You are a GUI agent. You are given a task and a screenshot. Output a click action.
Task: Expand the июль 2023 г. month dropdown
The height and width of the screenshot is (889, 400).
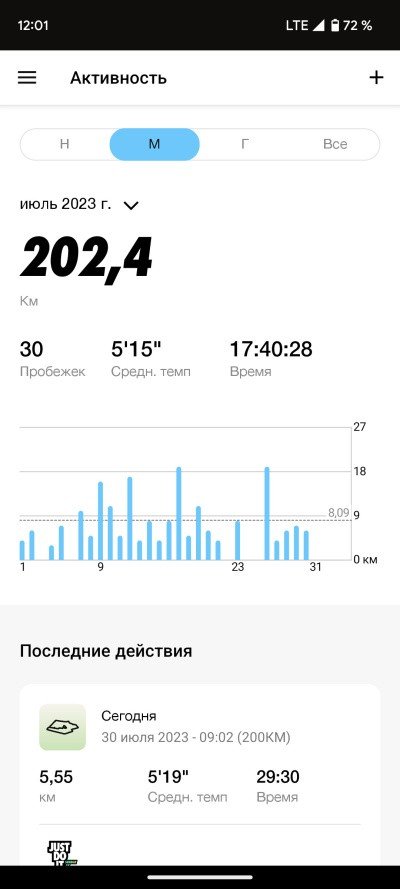(x=79, y=205)
